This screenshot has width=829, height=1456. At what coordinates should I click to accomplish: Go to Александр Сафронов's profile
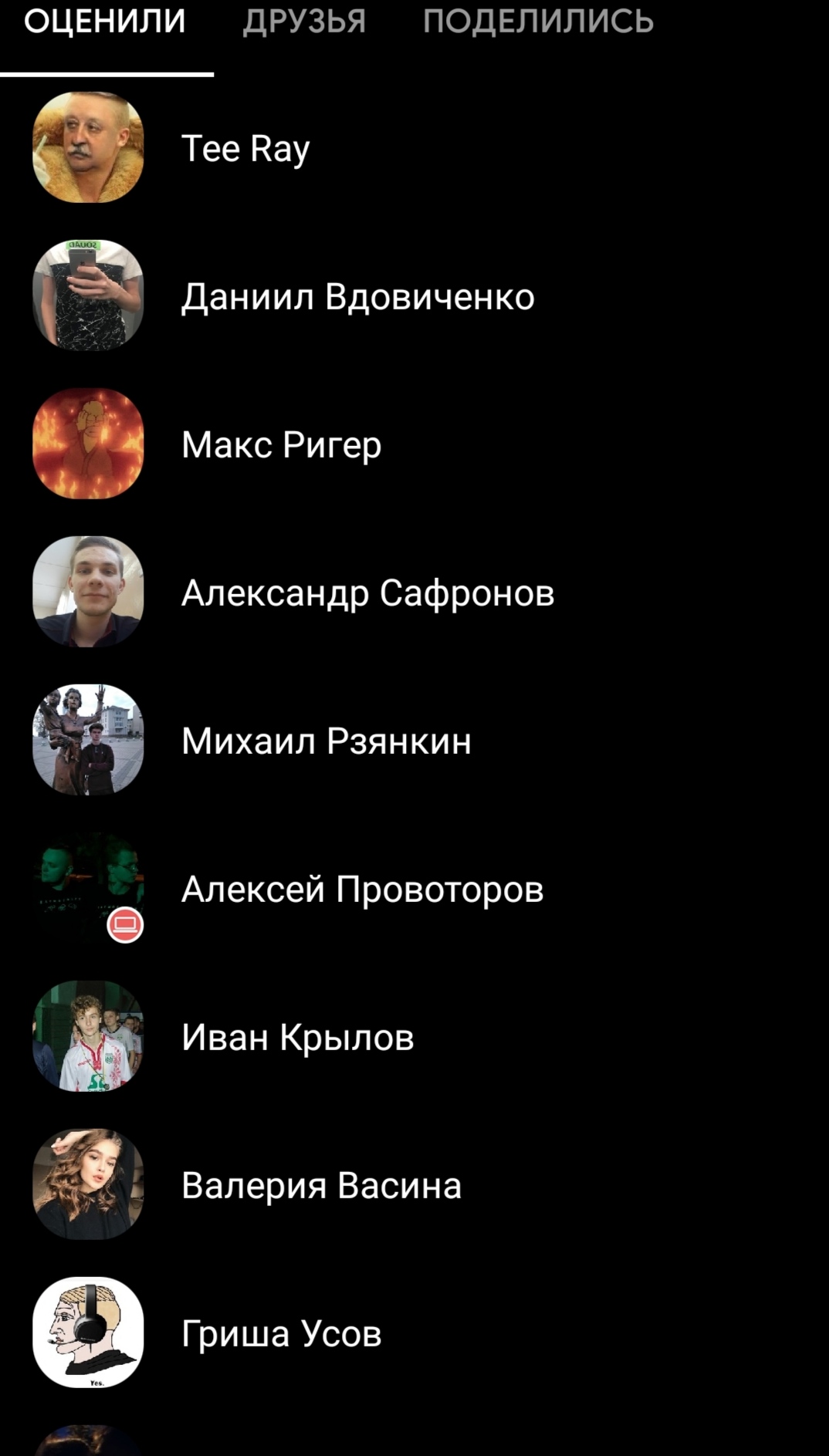coord(367,593)
